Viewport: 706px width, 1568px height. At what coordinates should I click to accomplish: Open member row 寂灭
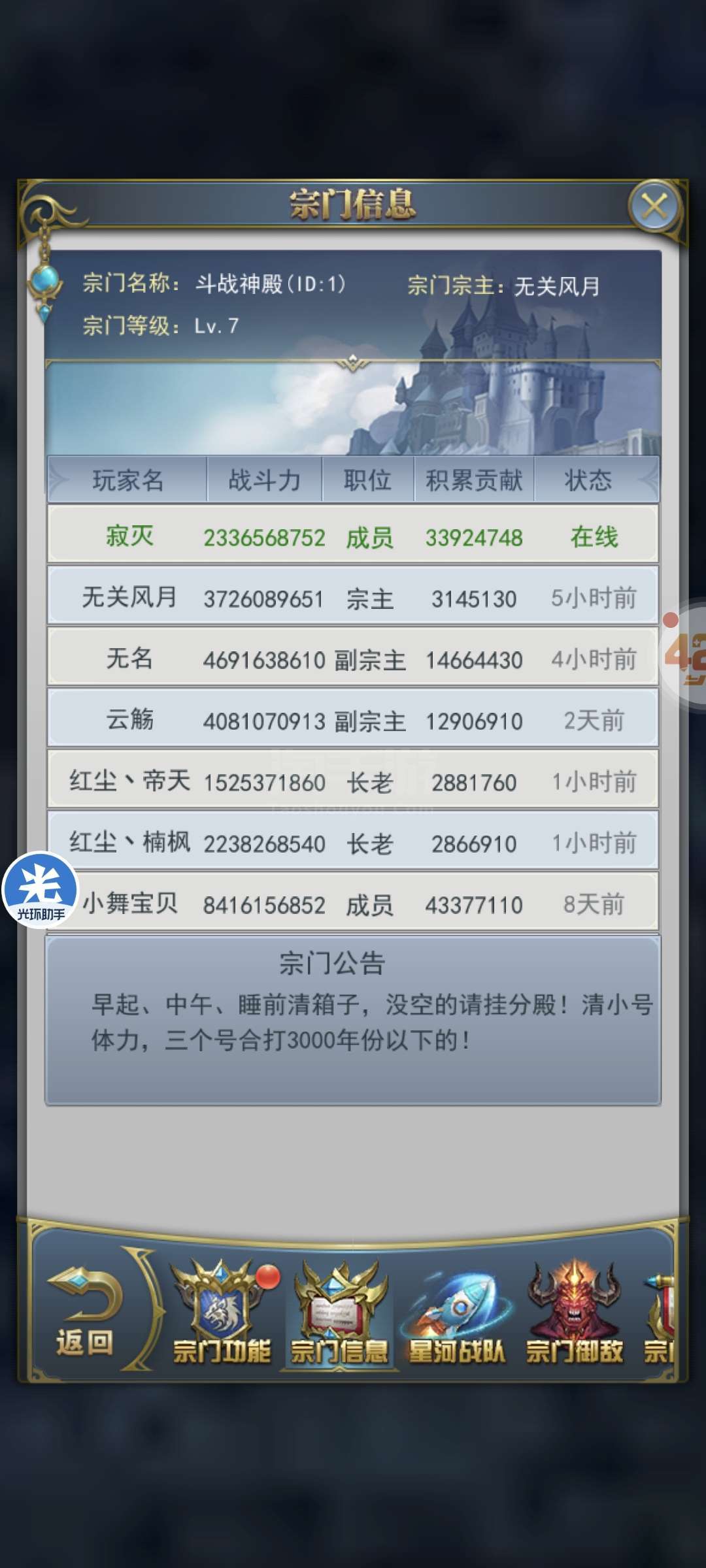pyautogui.click(x=353, y=535)
